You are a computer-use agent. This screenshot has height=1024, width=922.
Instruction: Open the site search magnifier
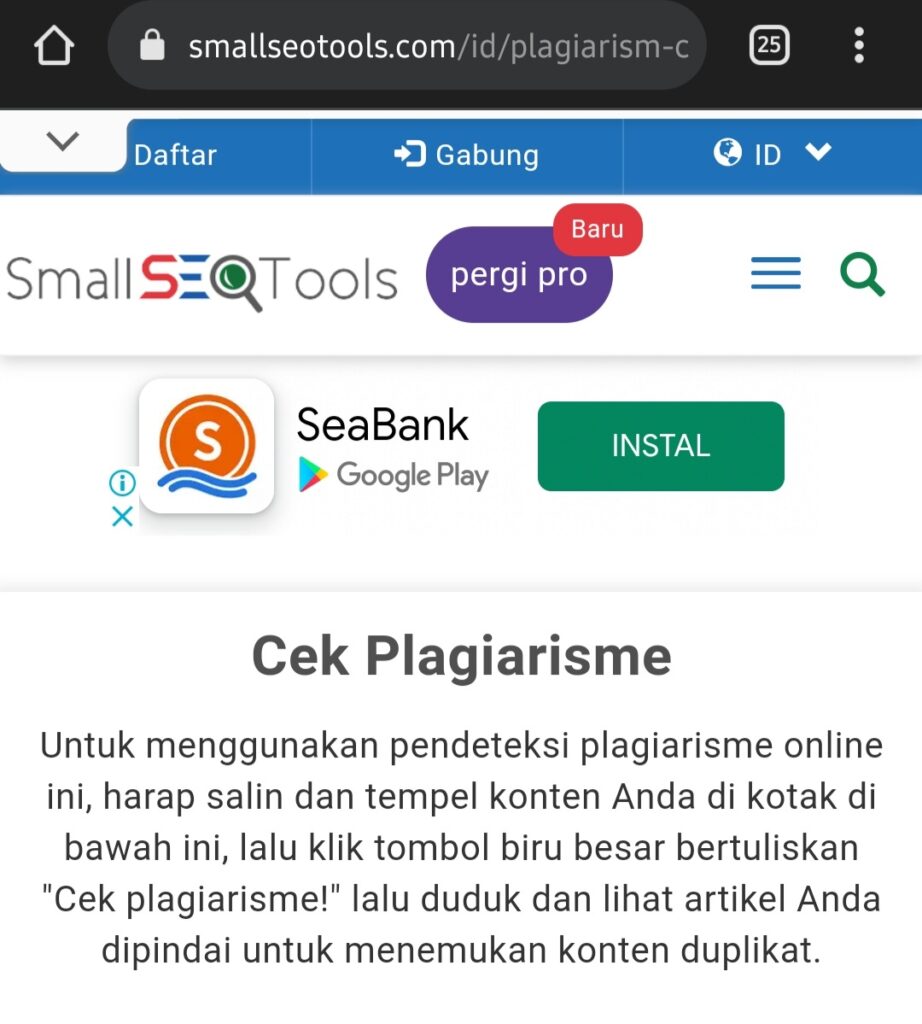(x=862, y=274)
